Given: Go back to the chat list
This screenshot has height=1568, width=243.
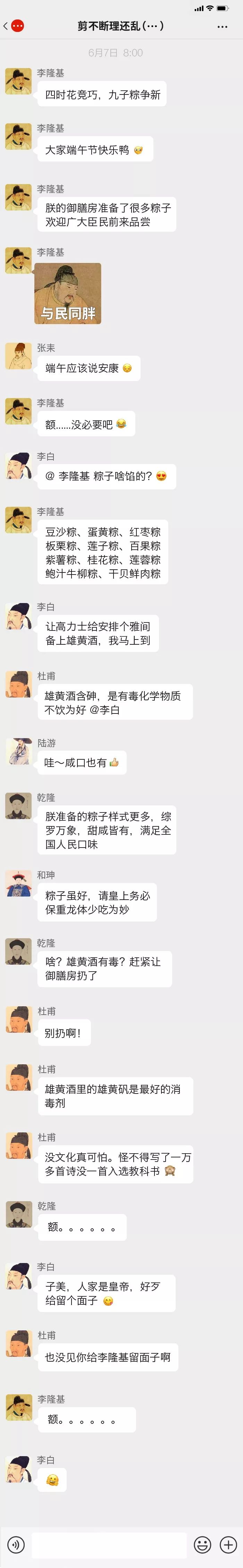Looking at the screenshot, I should [6, 26].
